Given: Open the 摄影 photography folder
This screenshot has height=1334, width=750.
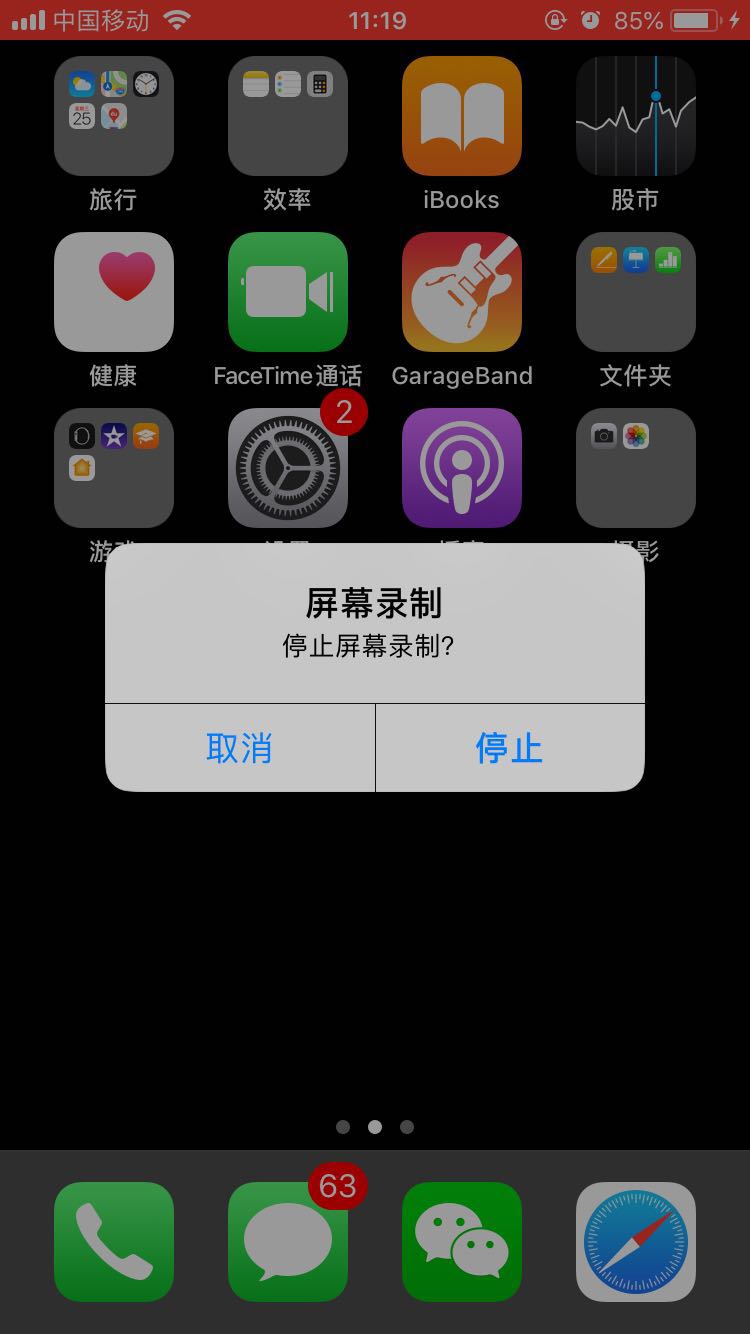Looking at the screenshot, I should [635, 468].
